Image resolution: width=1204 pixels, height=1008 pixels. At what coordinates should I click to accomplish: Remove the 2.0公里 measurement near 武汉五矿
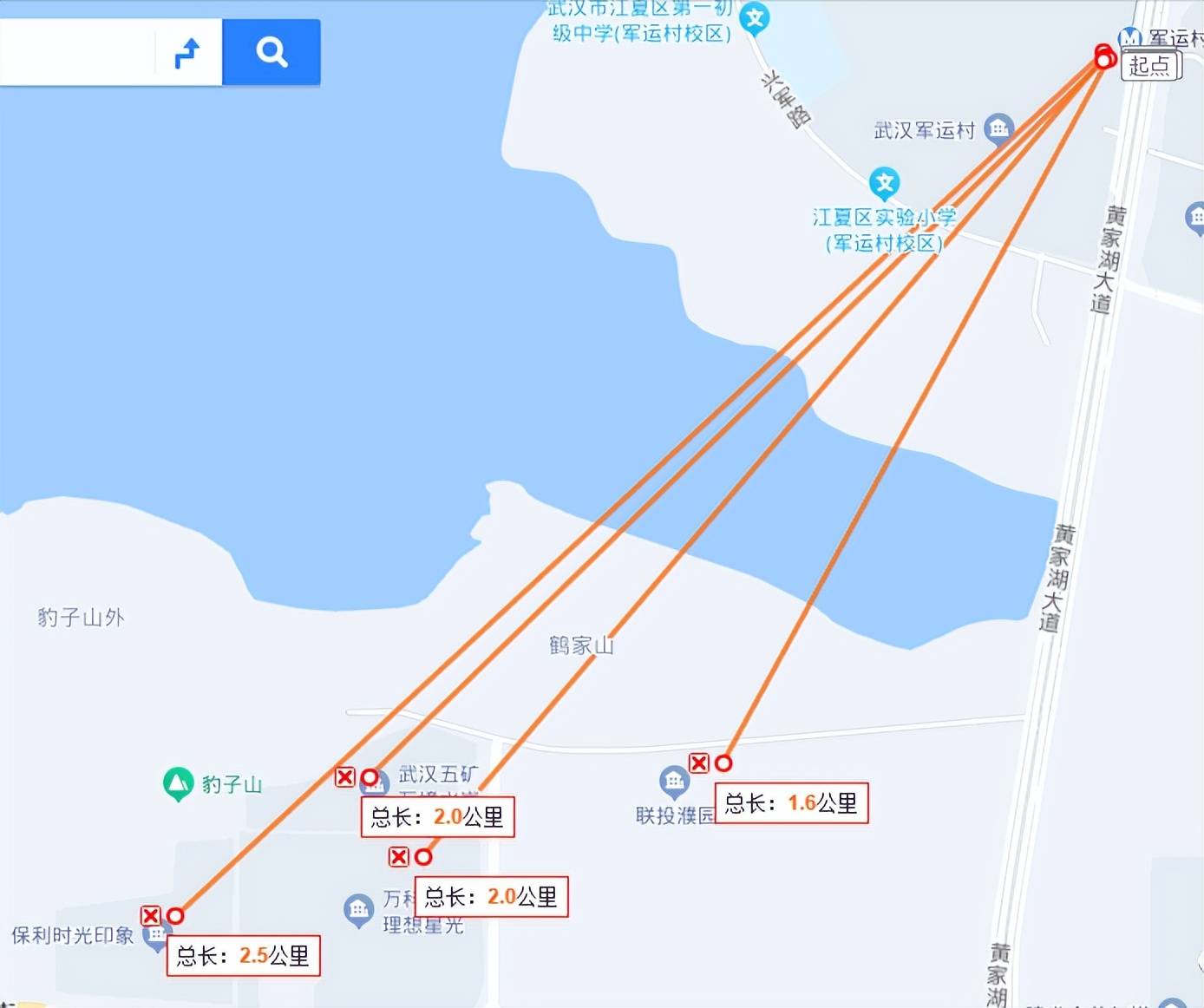point(345,776)
